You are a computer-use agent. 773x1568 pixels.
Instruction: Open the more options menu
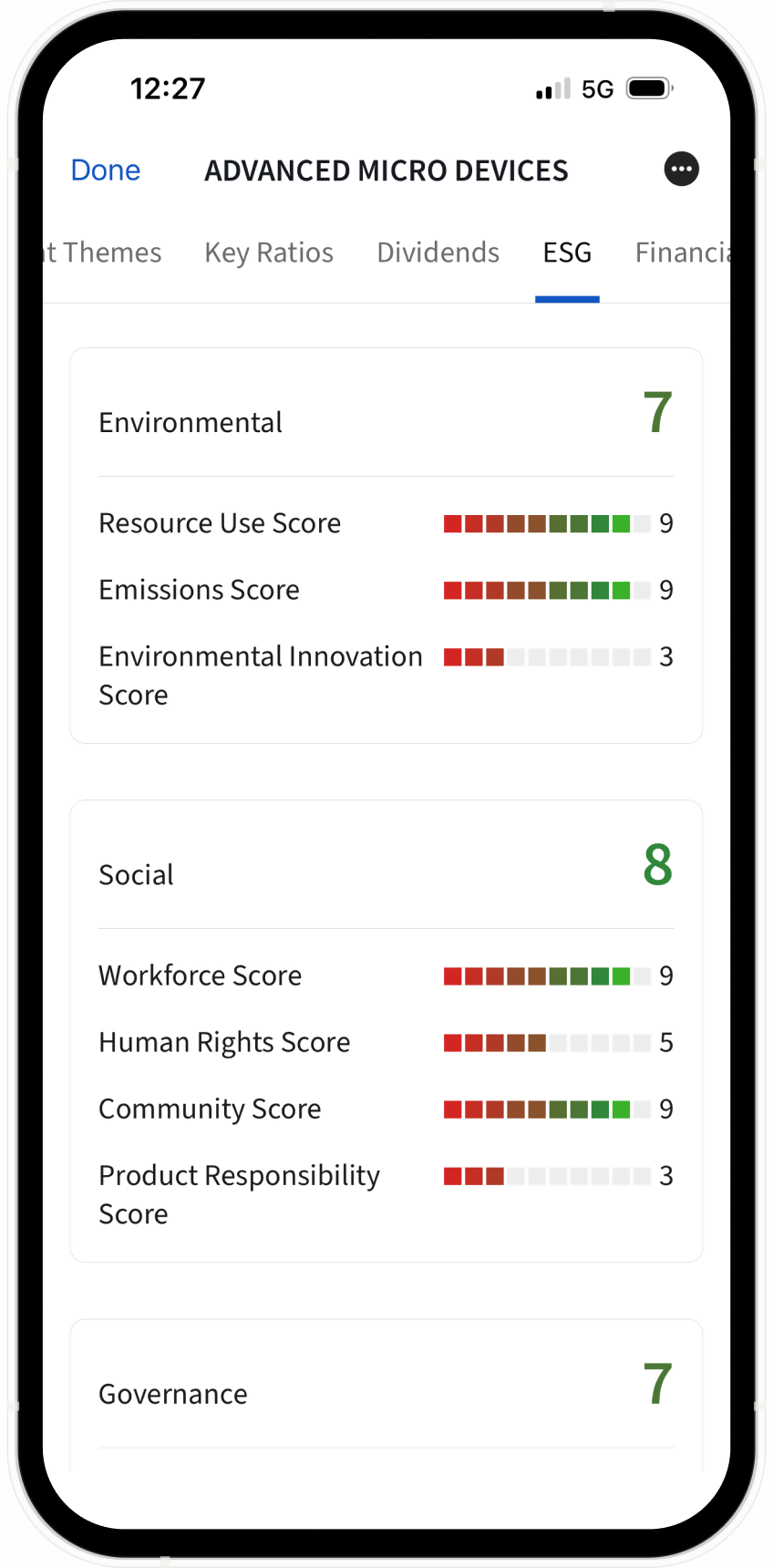pos(681,169)
